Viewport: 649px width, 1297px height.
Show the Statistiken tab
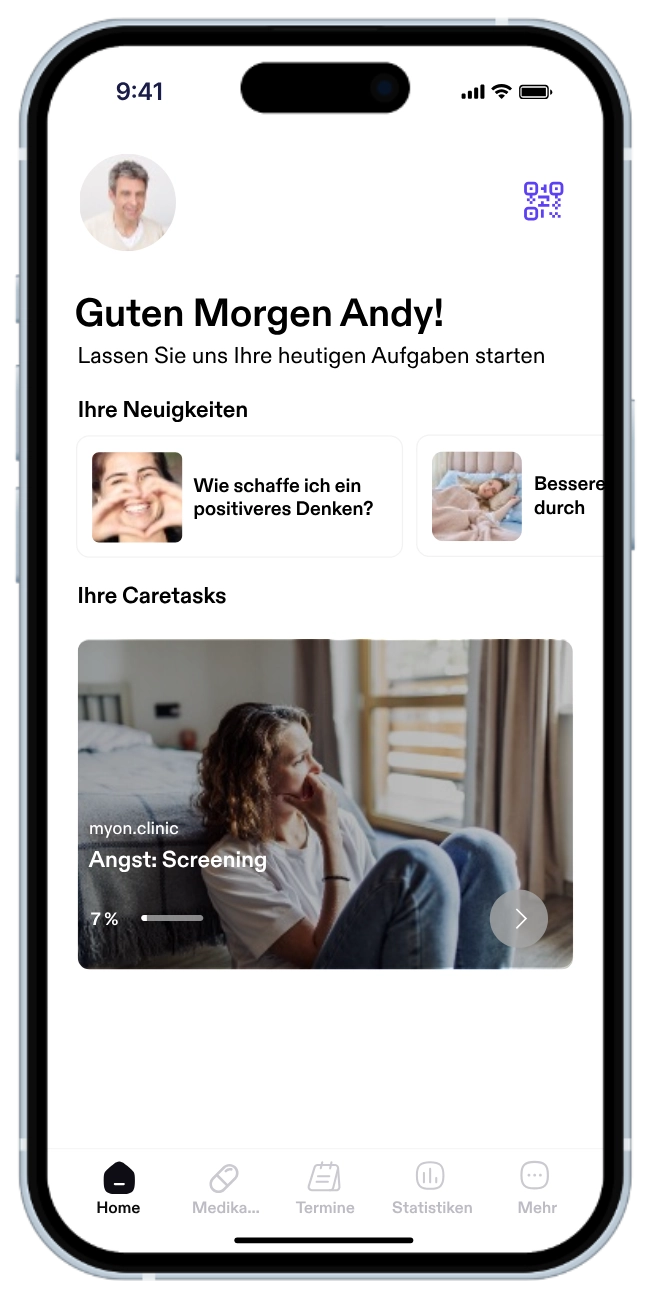pos(431,1187)
